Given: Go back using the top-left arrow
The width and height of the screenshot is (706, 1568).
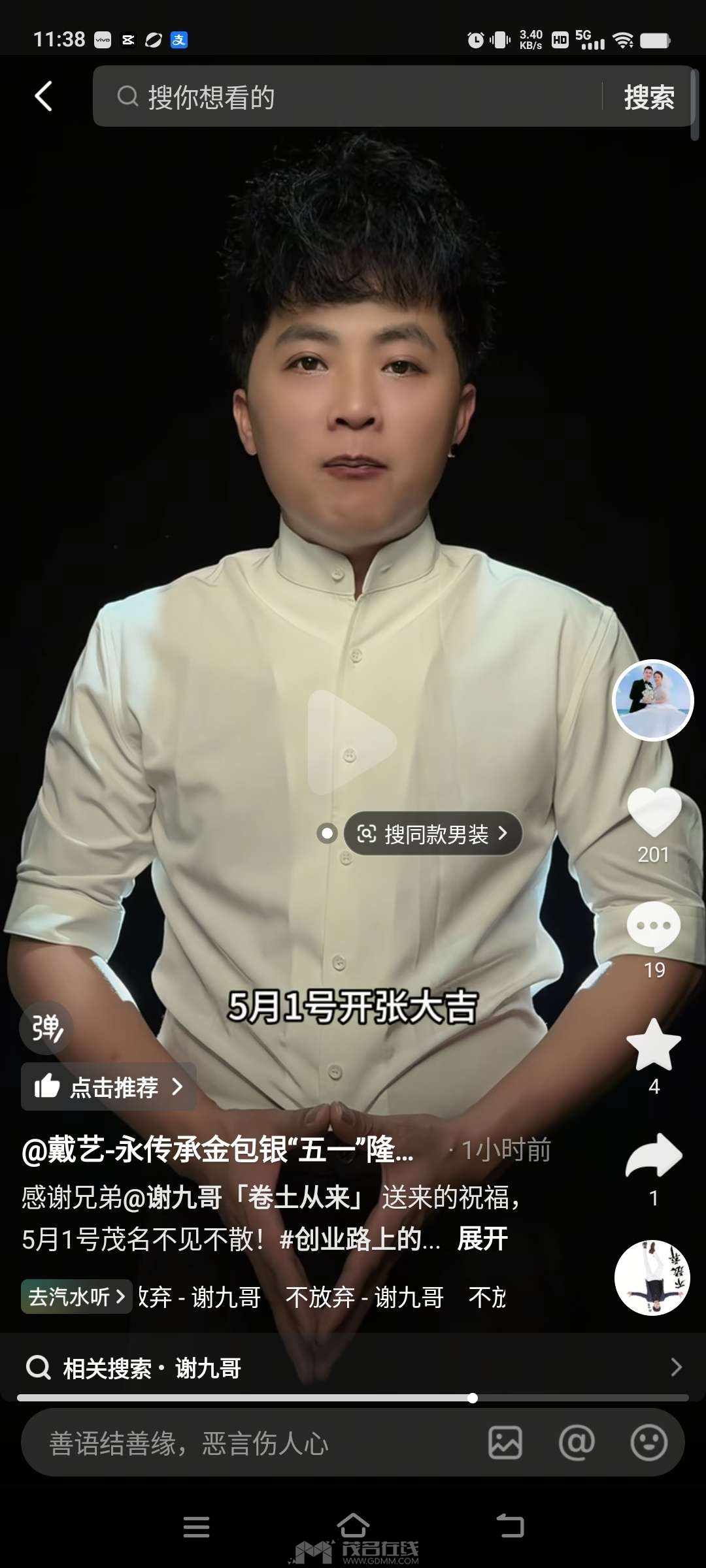Looking at the screenshot, I should 44,97.
